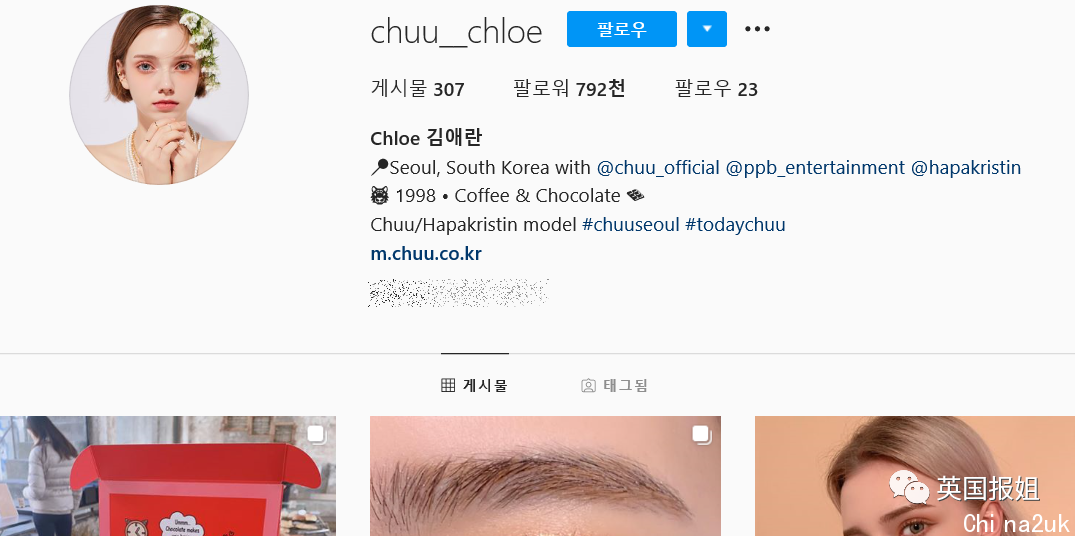Browse the #chuuseoul hashtag
The width and height of the screenshot is (1075, 536).
pos(630,224)
